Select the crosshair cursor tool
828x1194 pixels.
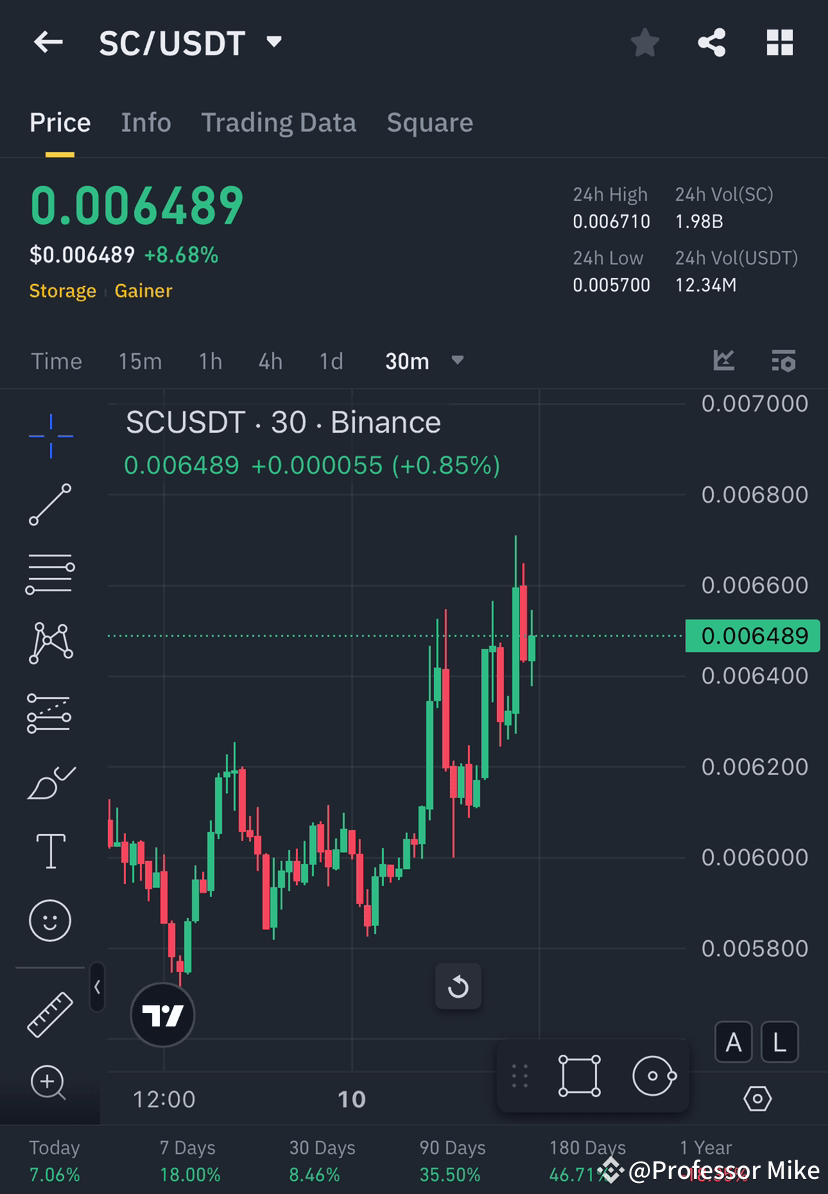[x=50, y=435]
